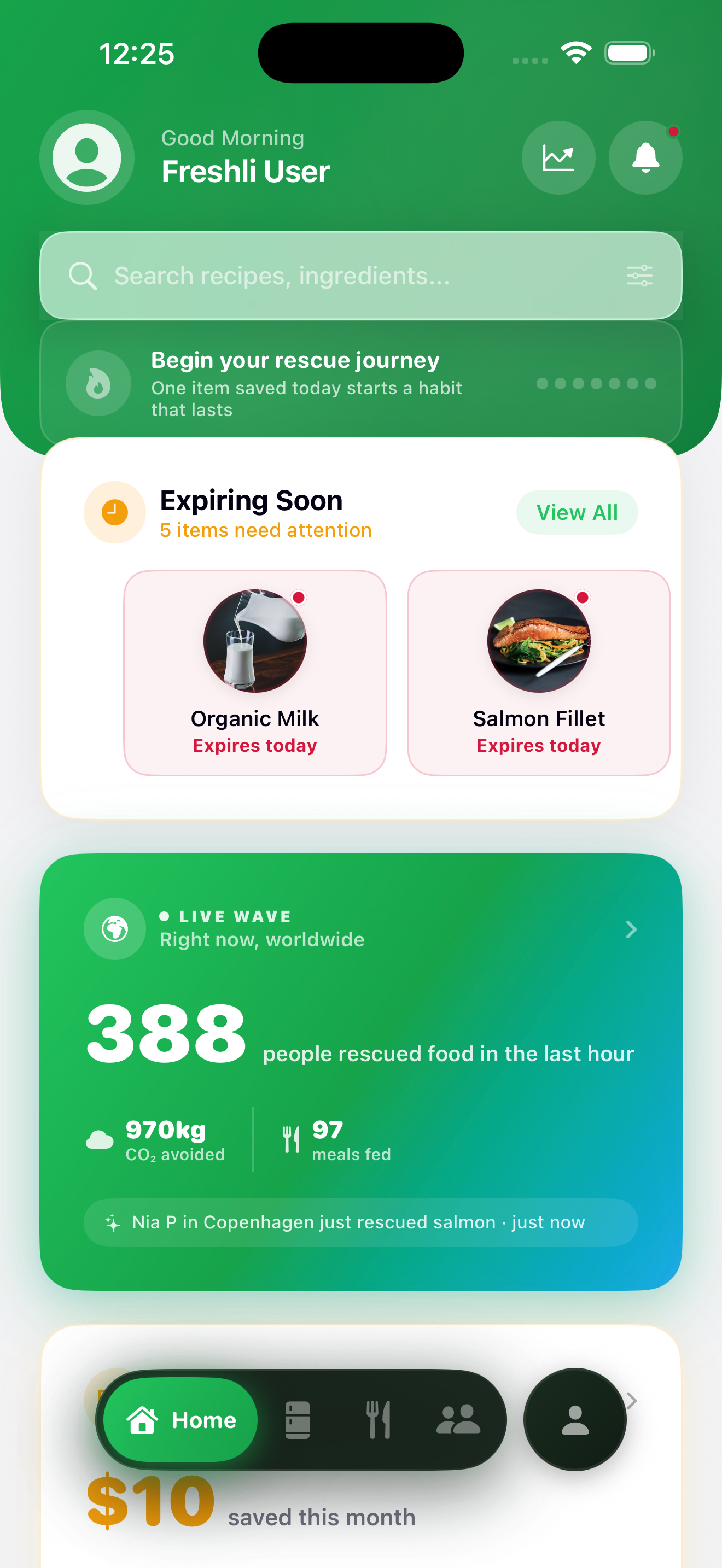This screenshot has height=1568, width=722.
Task: Open the meals utensils section in bottom bar
Action: [379, 1419]
